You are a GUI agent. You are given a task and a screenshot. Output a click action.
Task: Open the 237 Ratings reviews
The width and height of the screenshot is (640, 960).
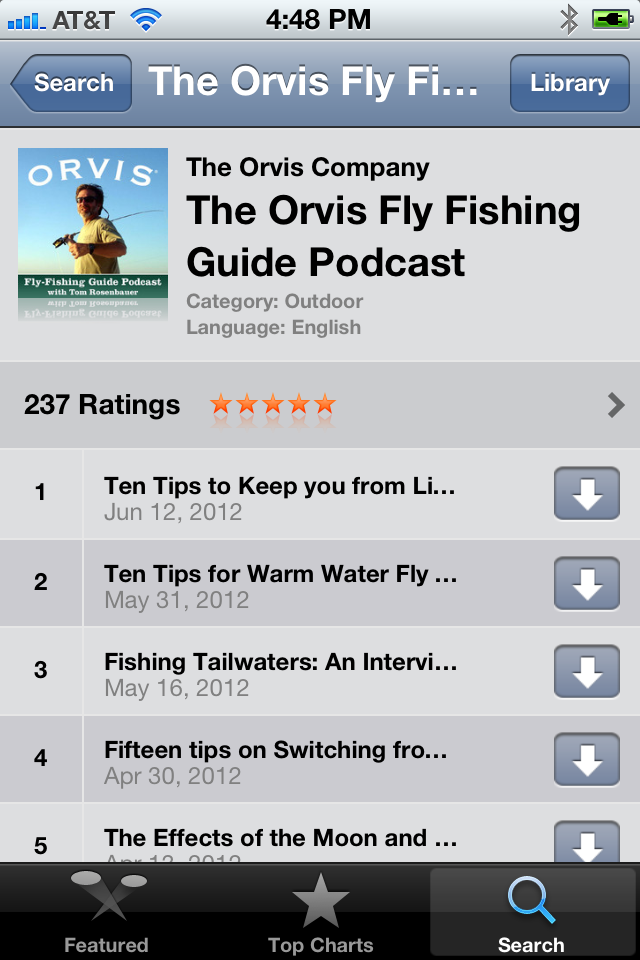pos(320,405)
